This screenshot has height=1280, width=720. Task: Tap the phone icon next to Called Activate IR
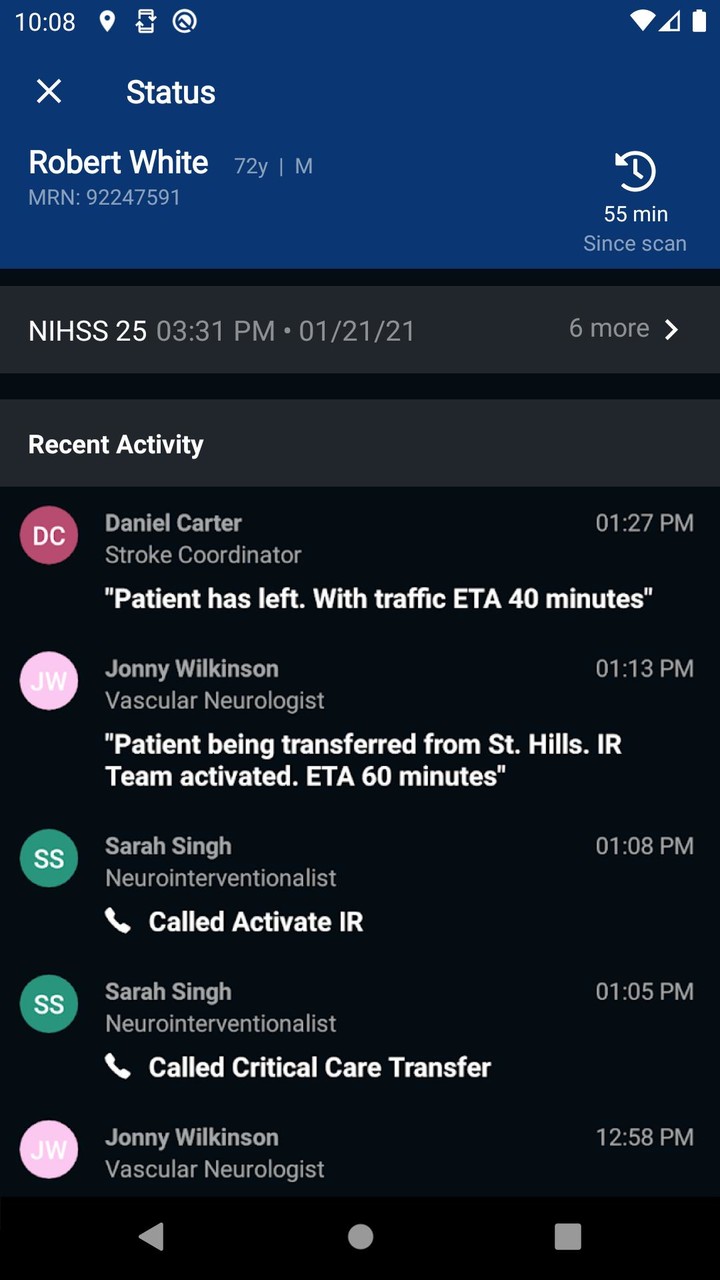[x=118, y=921]
